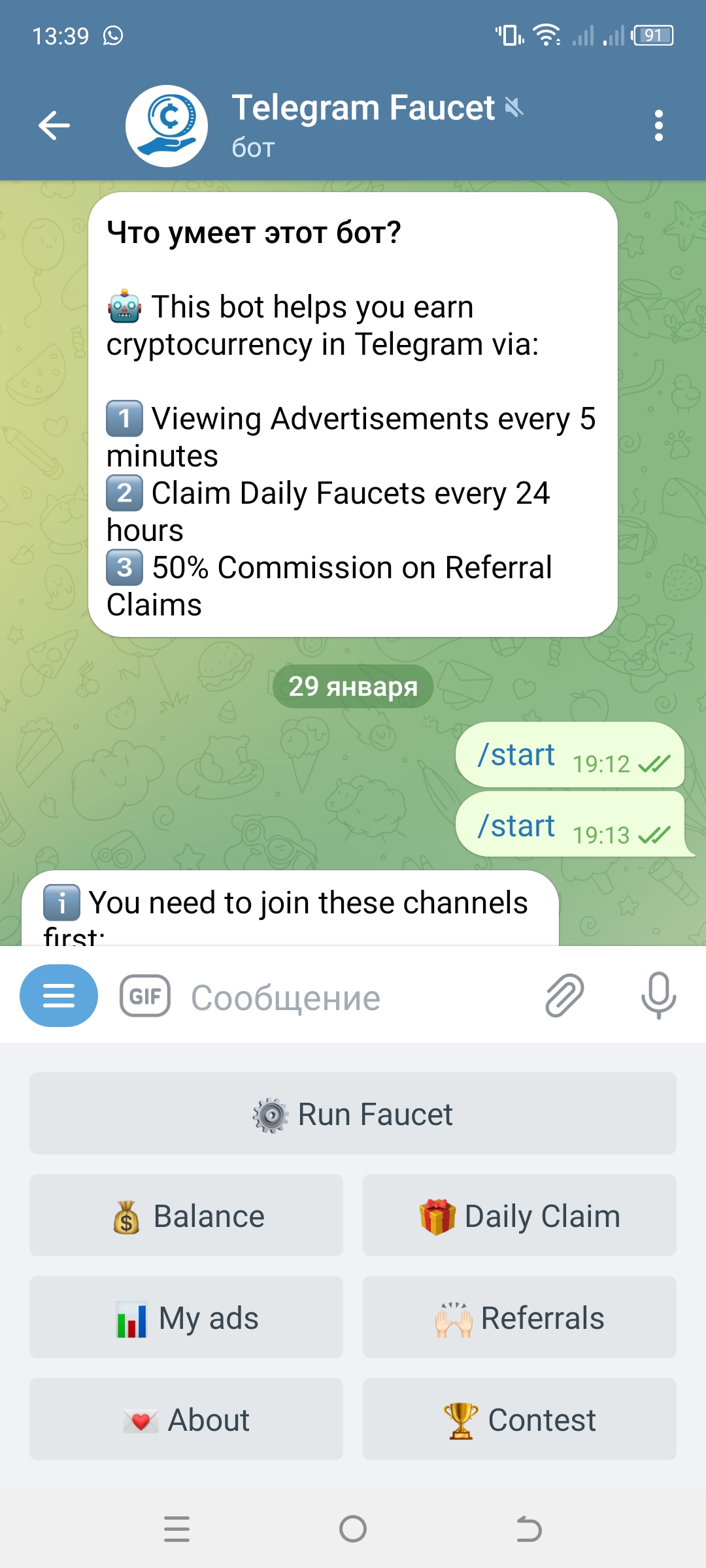Tap the system home button
Image resolution: width=706 pixels, height=1568 pixels.
point(353,1529)
